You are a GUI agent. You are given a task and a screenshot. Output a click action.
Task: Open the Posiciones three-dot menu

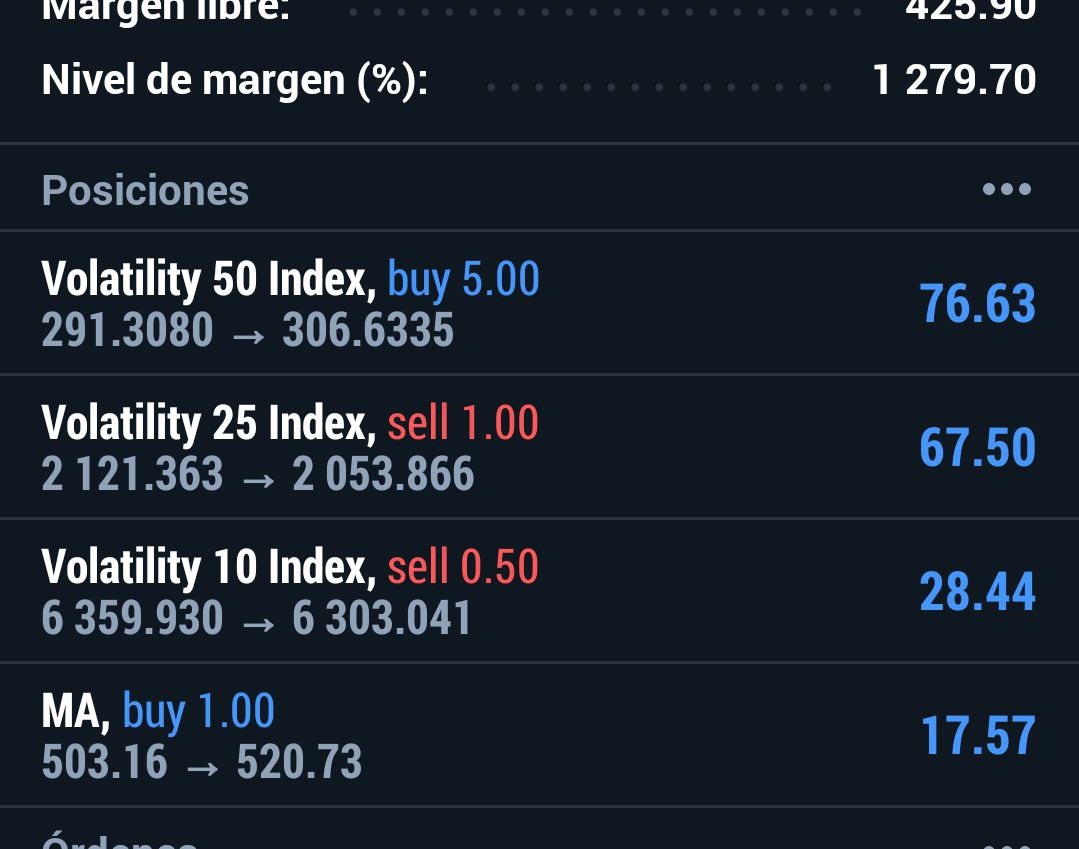[1006, 189]
